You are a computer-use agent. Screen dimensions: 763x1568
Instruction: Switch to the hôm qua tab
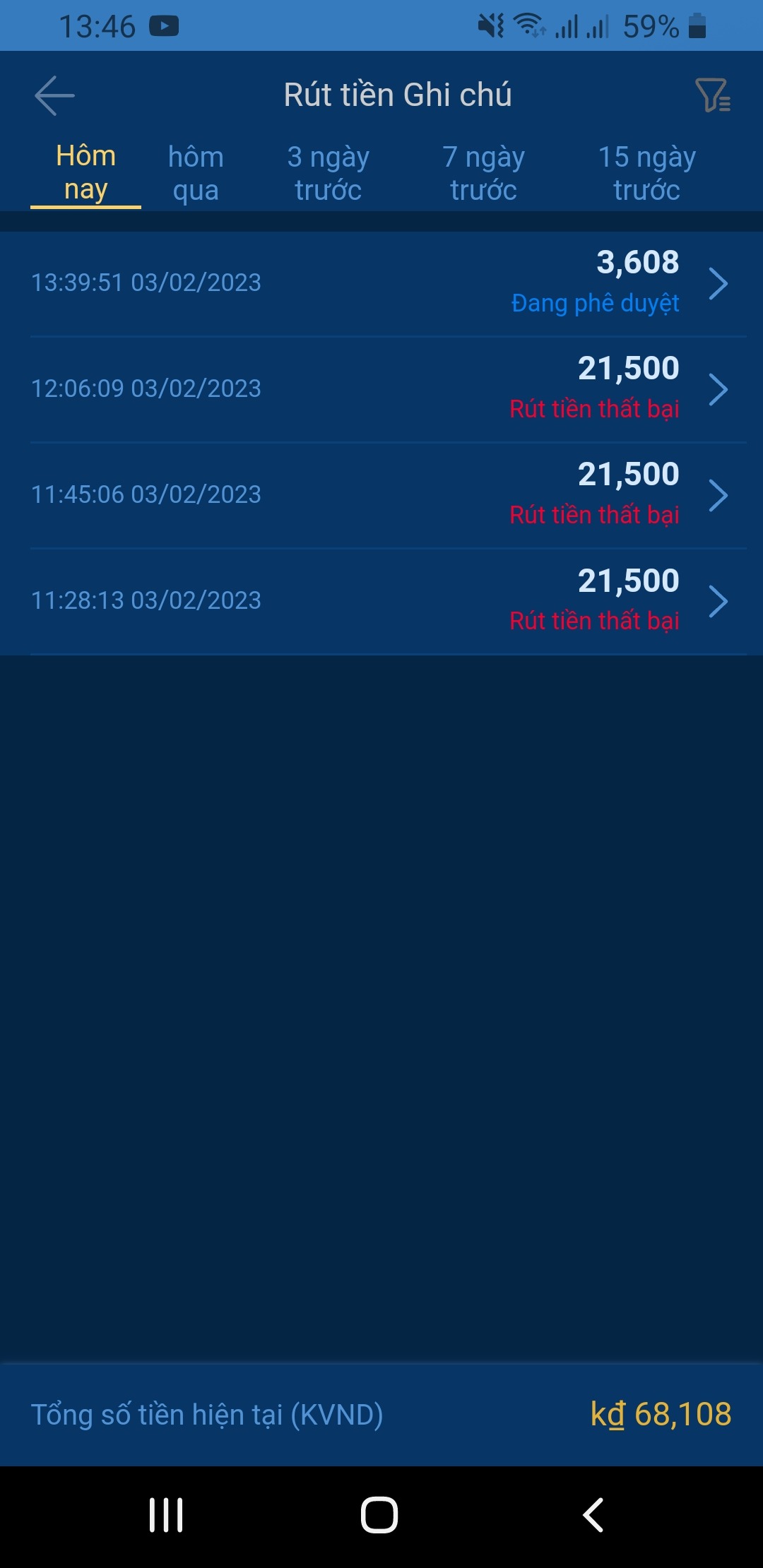coord(196,173)
